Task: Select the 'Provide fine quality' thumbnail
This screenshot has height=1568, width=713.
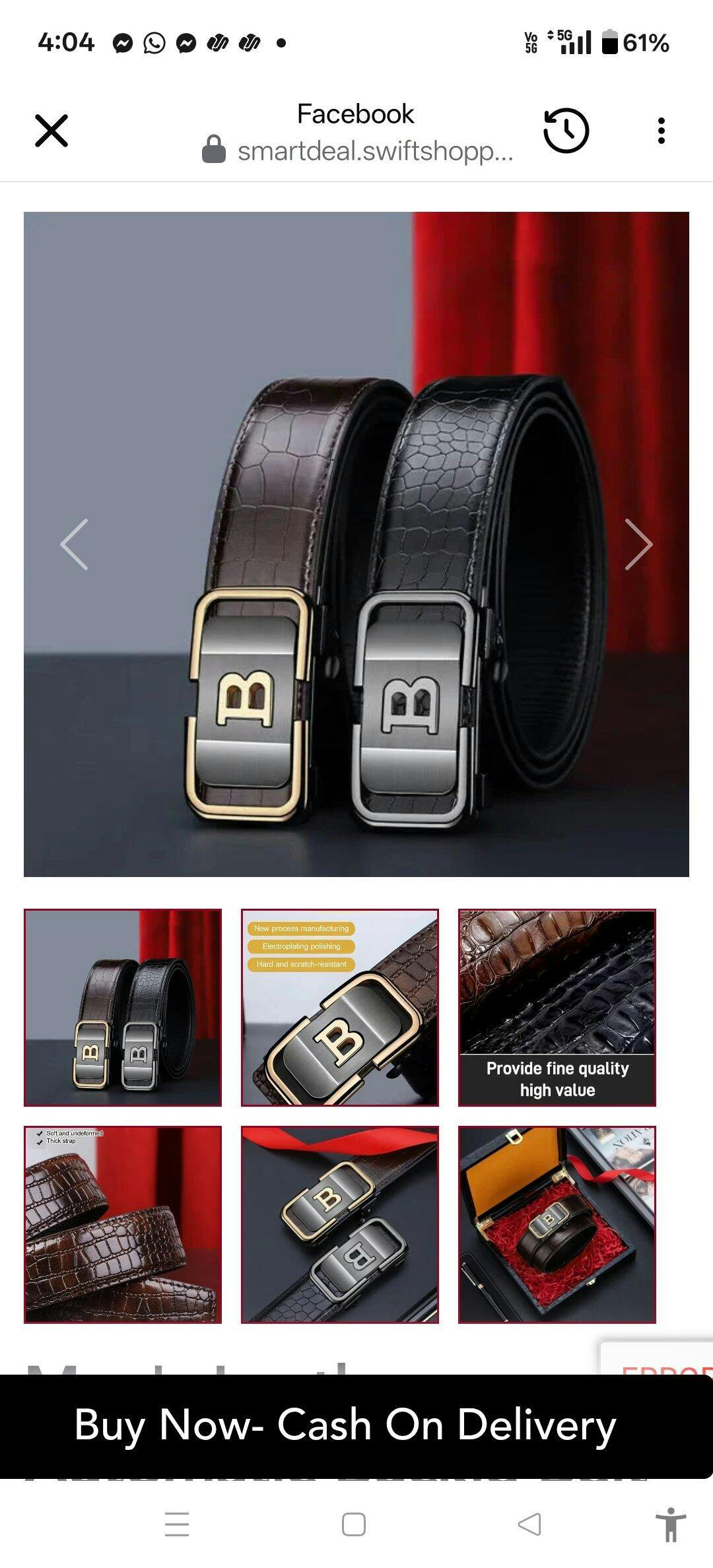Action: (x=557, y=1007)
